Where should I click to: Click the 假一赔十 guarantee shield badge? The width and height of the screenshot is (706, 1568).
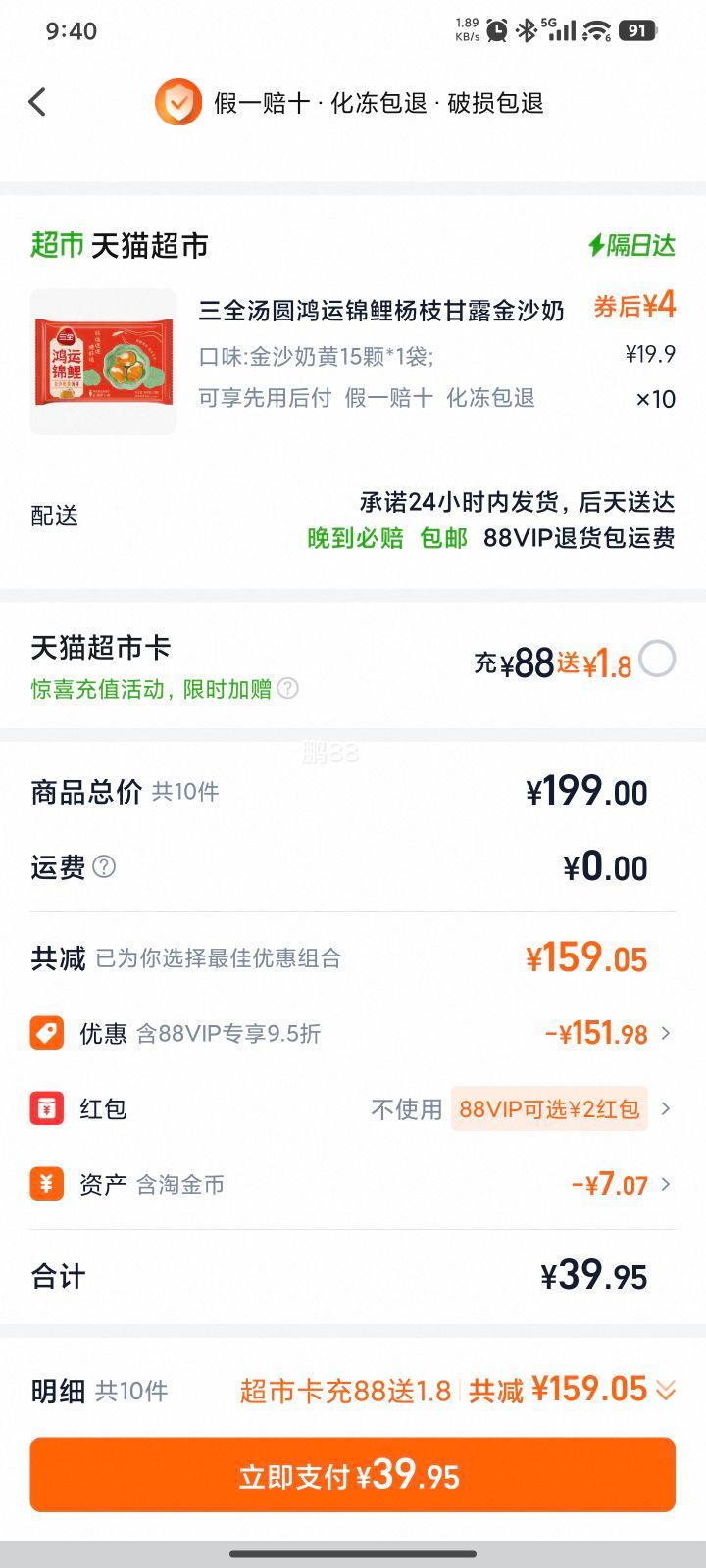click(x=176, y=102)
